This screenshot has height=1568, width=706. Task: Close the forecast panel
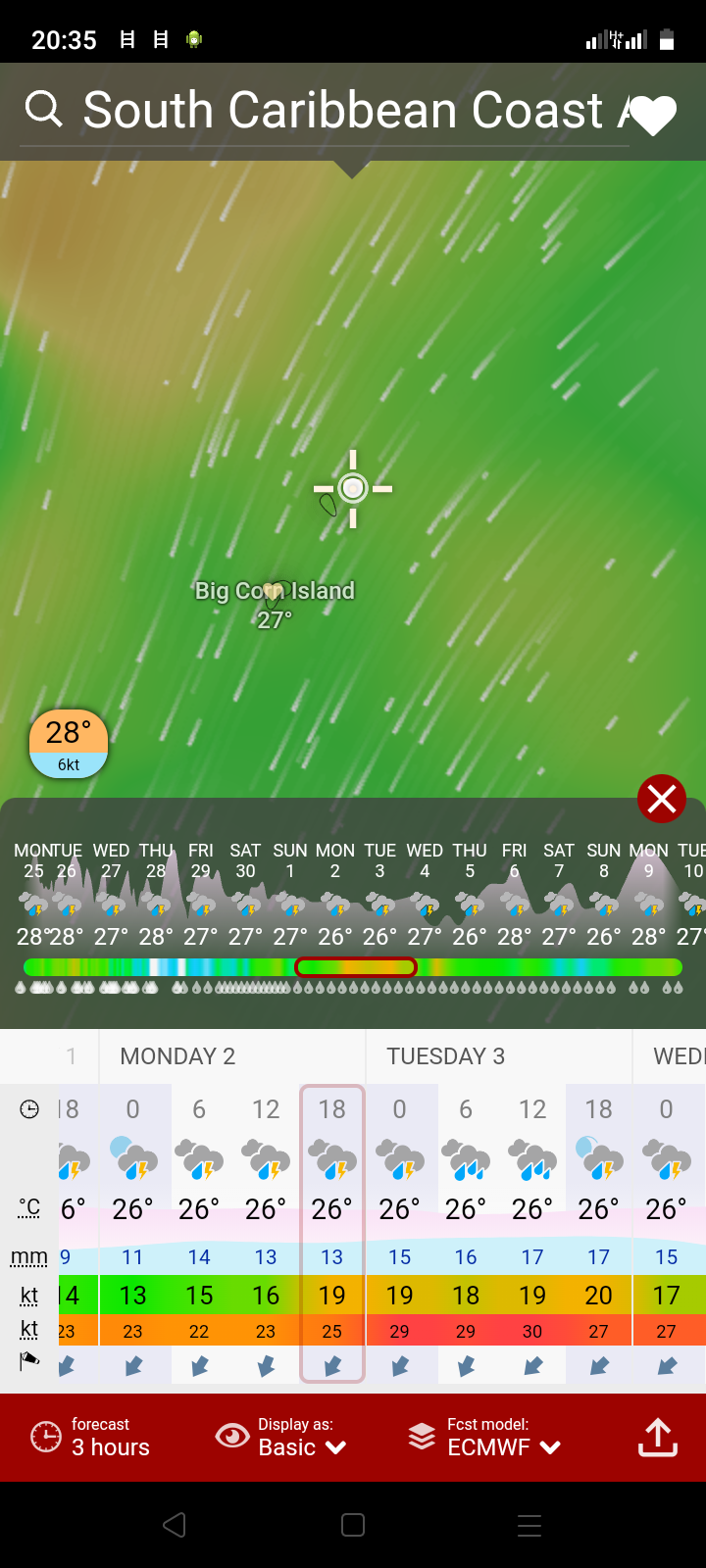[x=662, y=800]
